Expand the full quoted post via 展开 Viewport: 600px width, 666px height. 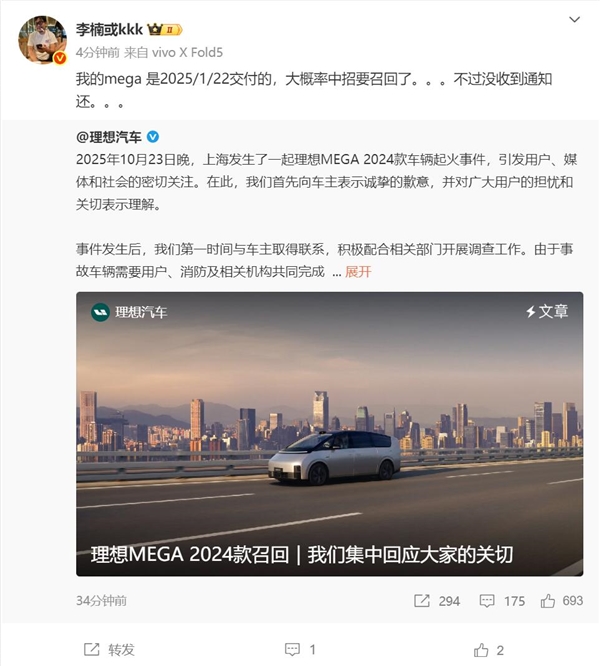[x=358, y=272]
